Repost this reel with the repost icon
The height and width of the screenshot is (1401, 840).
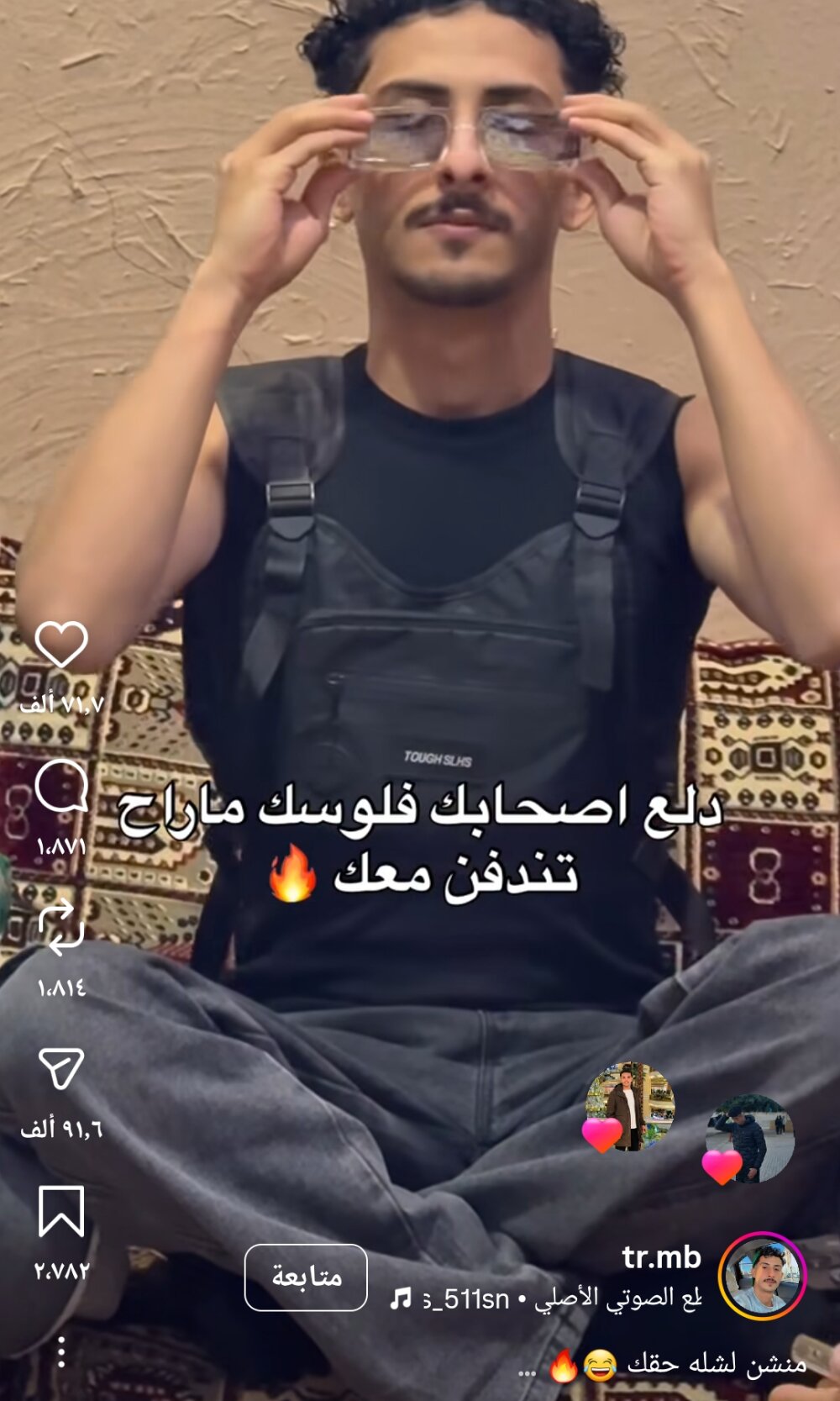[x=61, y=928]
